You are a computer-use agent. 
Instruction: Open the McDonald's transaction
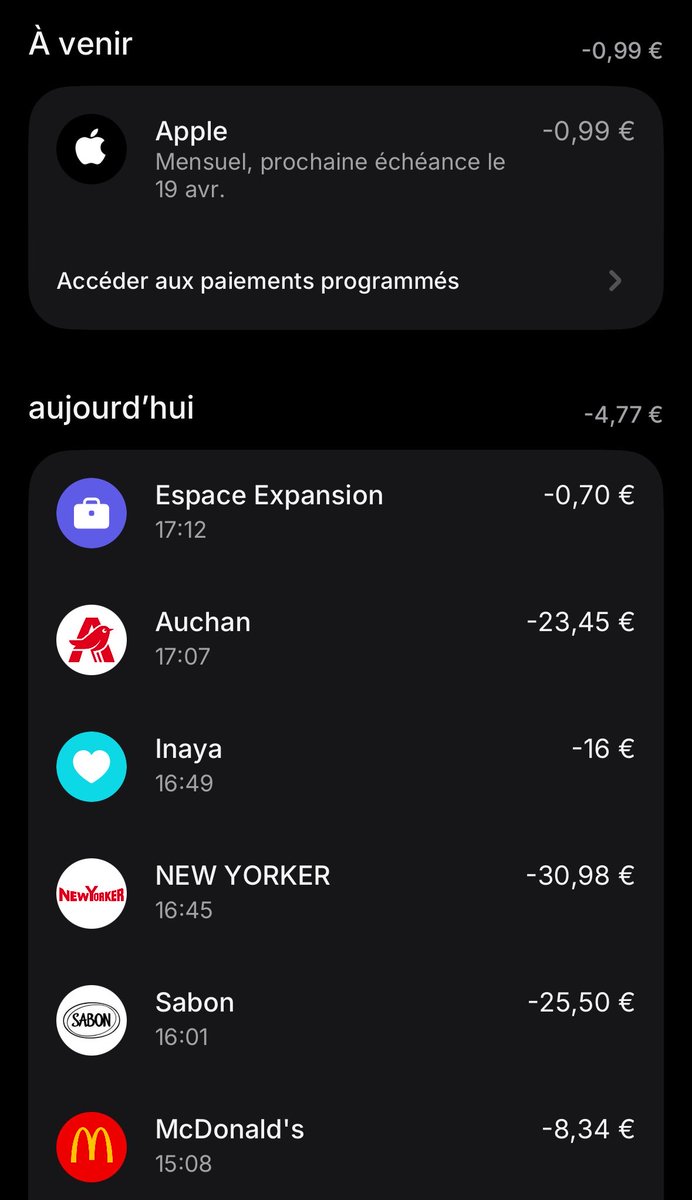tap(346, 1146)
